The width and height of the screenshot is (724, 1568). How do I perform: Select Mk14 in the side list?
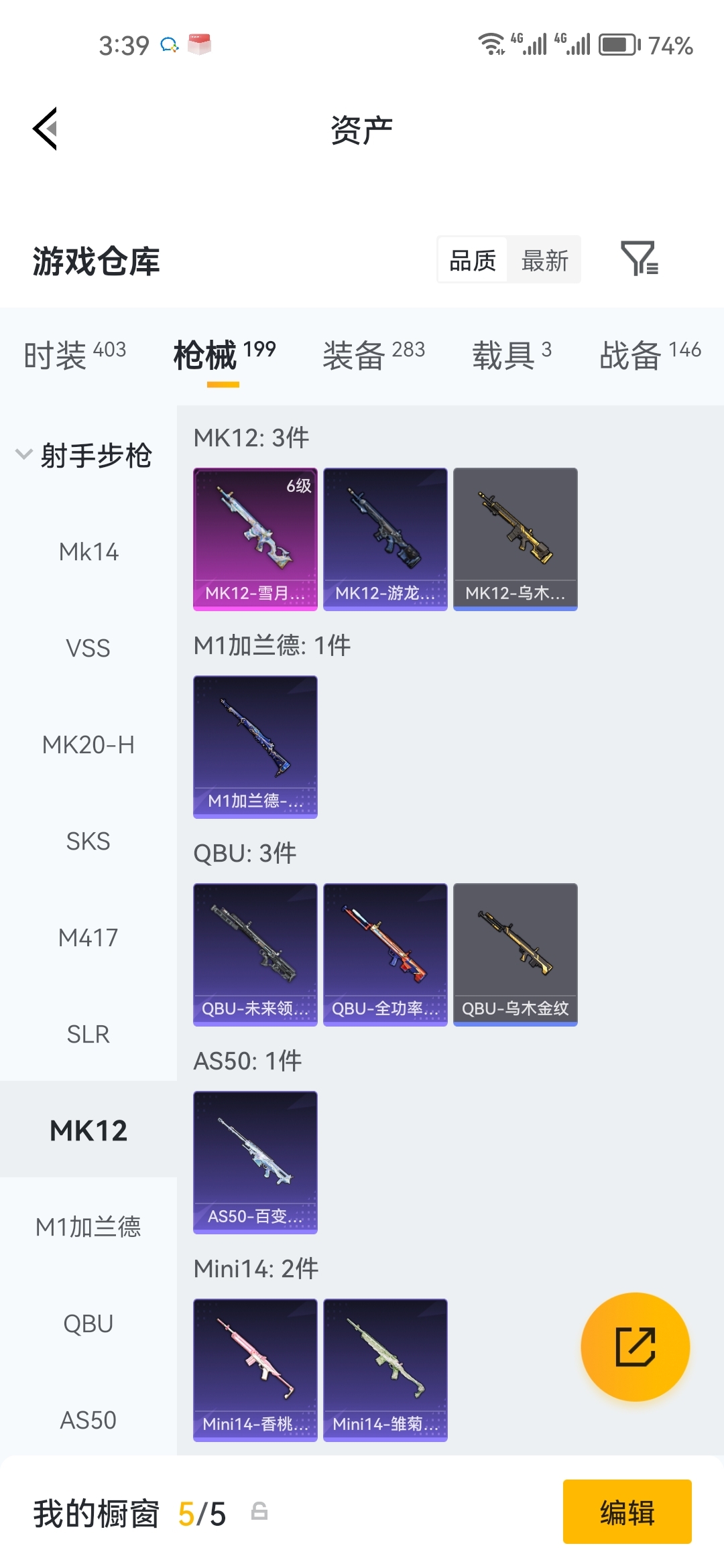pyautogui.click(x=88, y=552)
